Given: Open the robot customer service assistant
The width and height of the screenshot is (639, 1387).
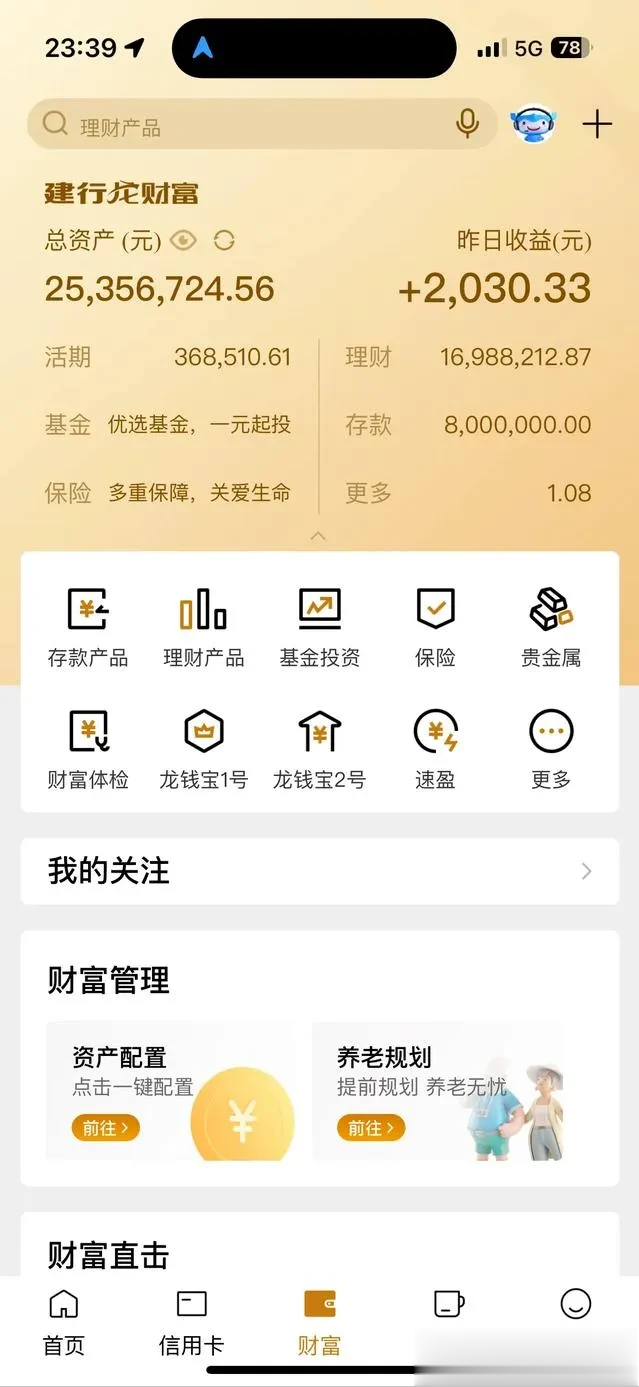Looking at the screenshot, I should (534, 124).
